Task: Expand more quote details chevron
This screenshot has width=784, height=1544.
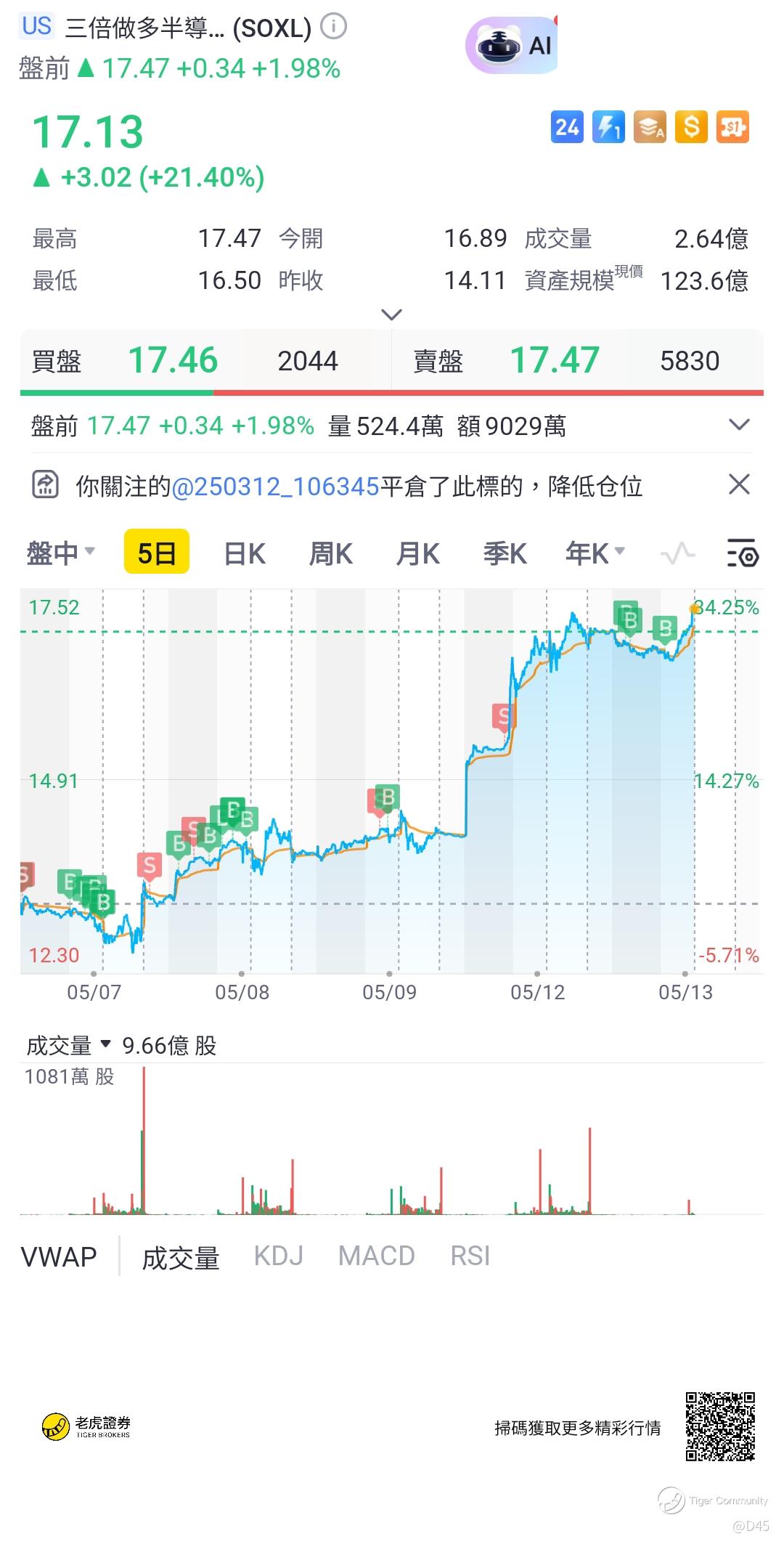Action: pos(391,314)
